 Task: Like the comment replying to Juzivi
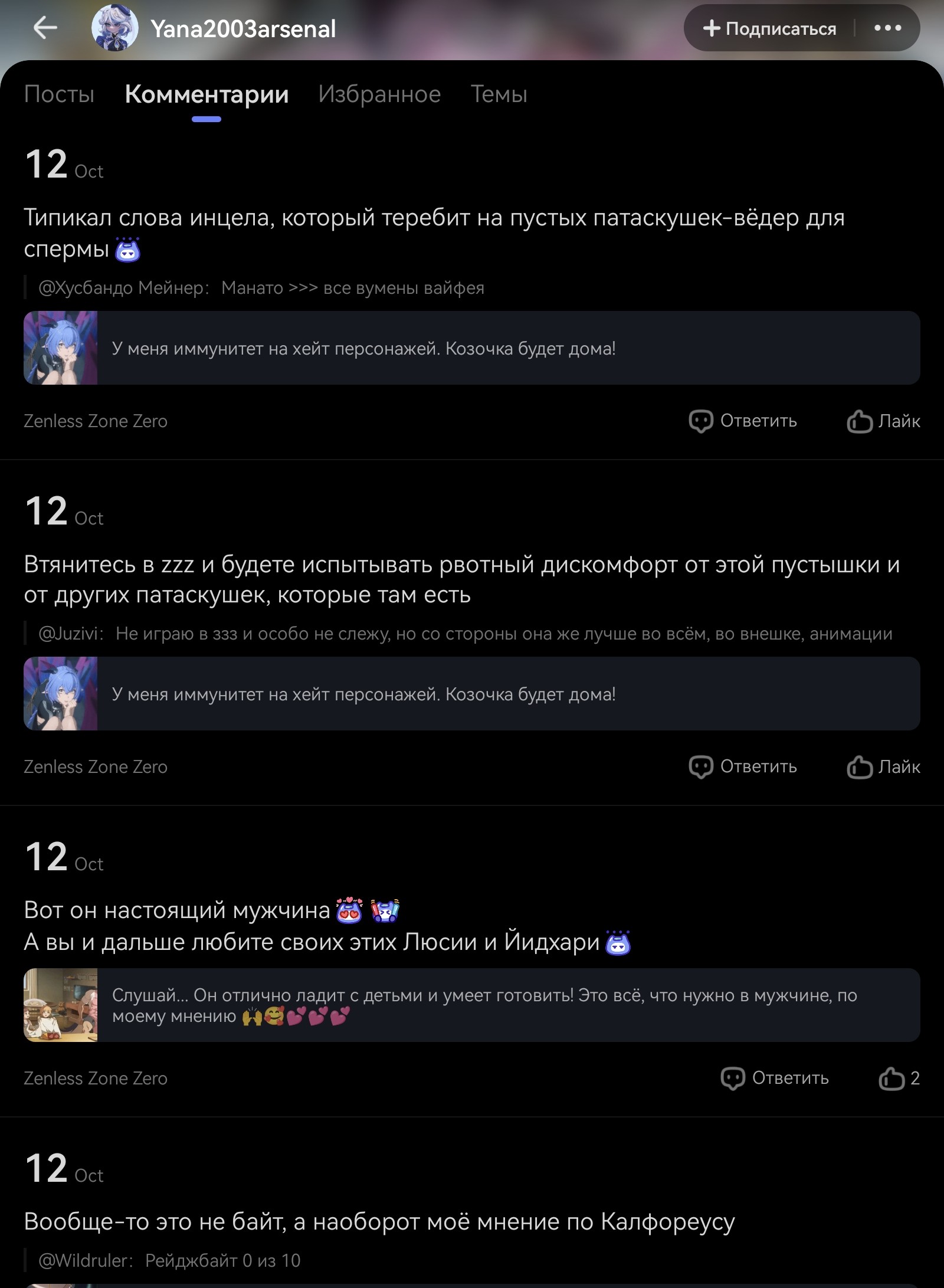[883, 767]
